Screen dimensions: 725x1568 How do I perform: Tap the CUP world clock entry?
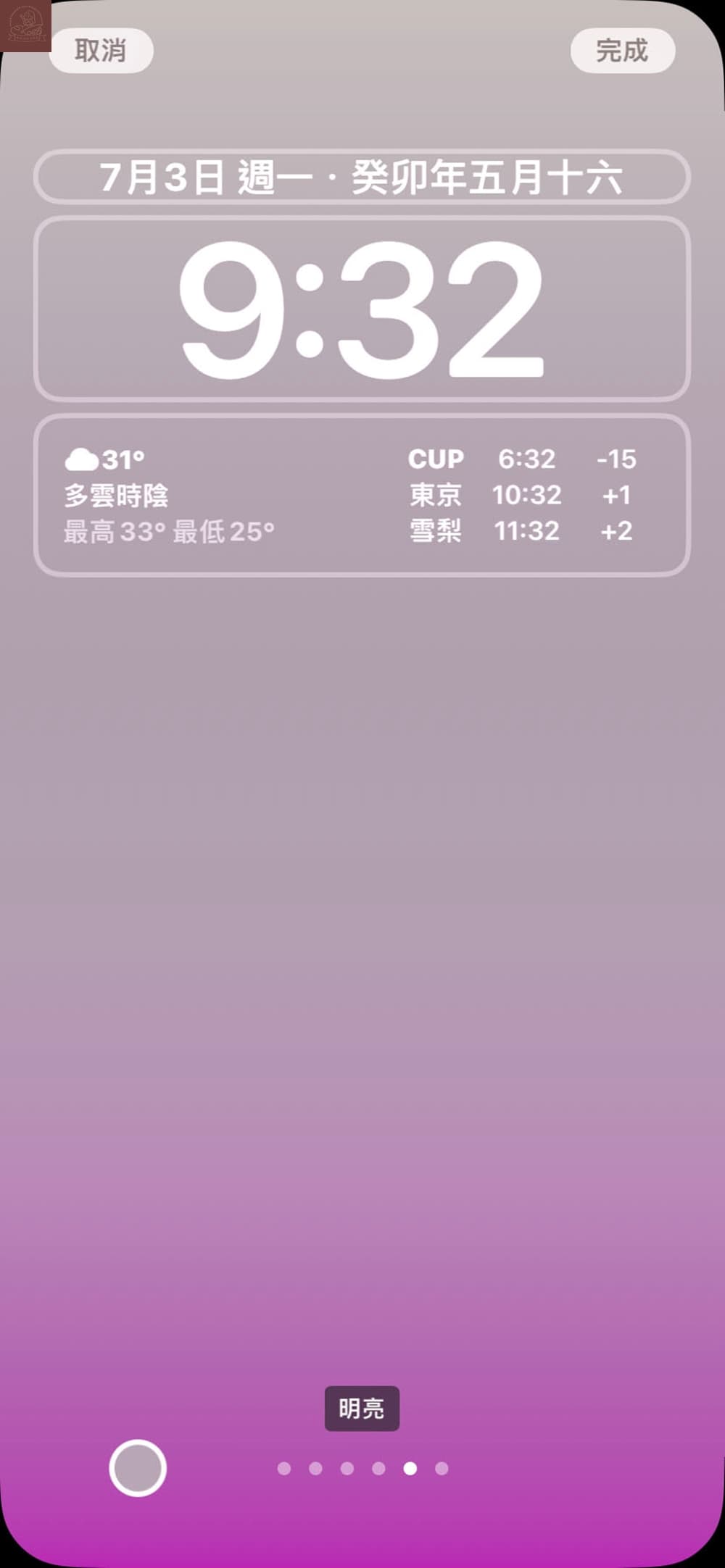(x=436, y=459)
